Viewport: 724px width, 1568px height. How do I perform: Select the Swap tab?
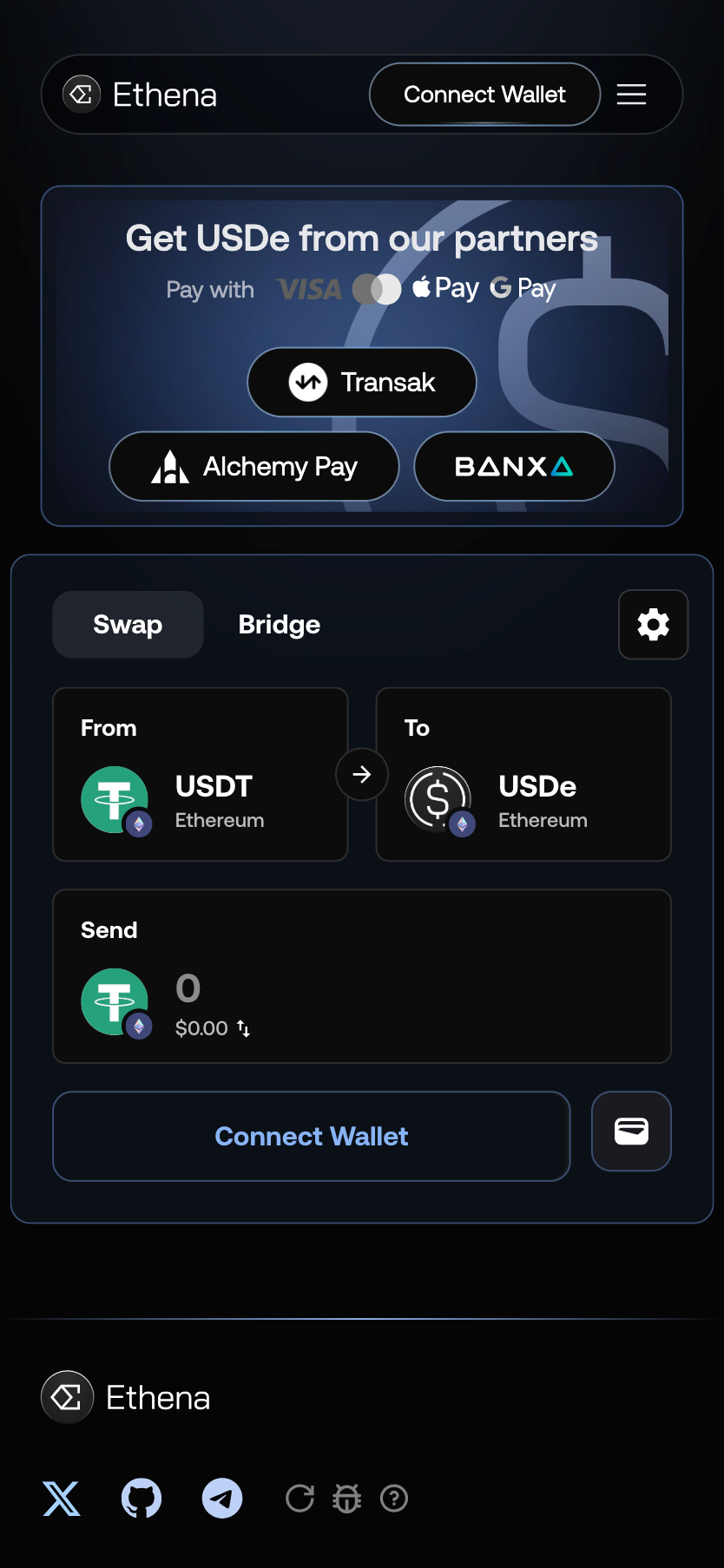pyautogui.click(x=128, y=625)
